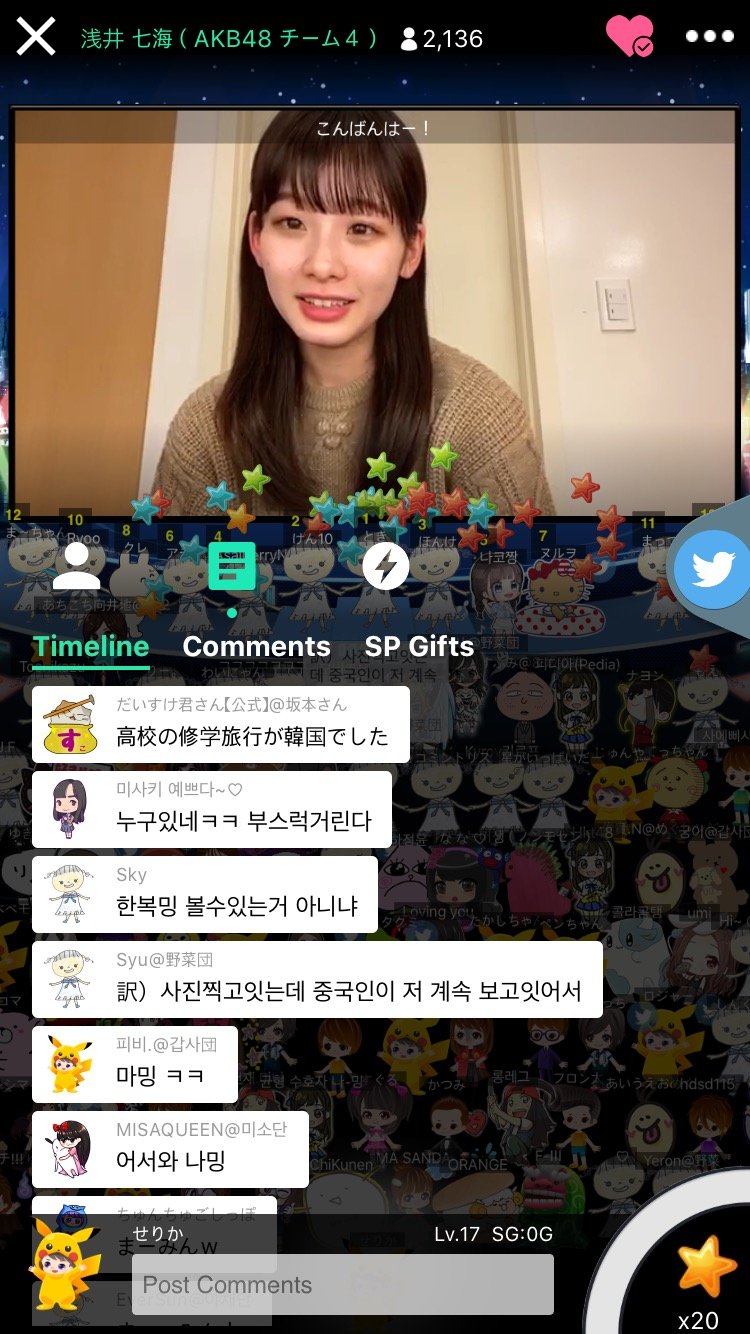Open the comment by 미사키 예쁘다~♡
Viewport: 750px width, 1334px height.
pyautogui.click(x=211, y=809)
